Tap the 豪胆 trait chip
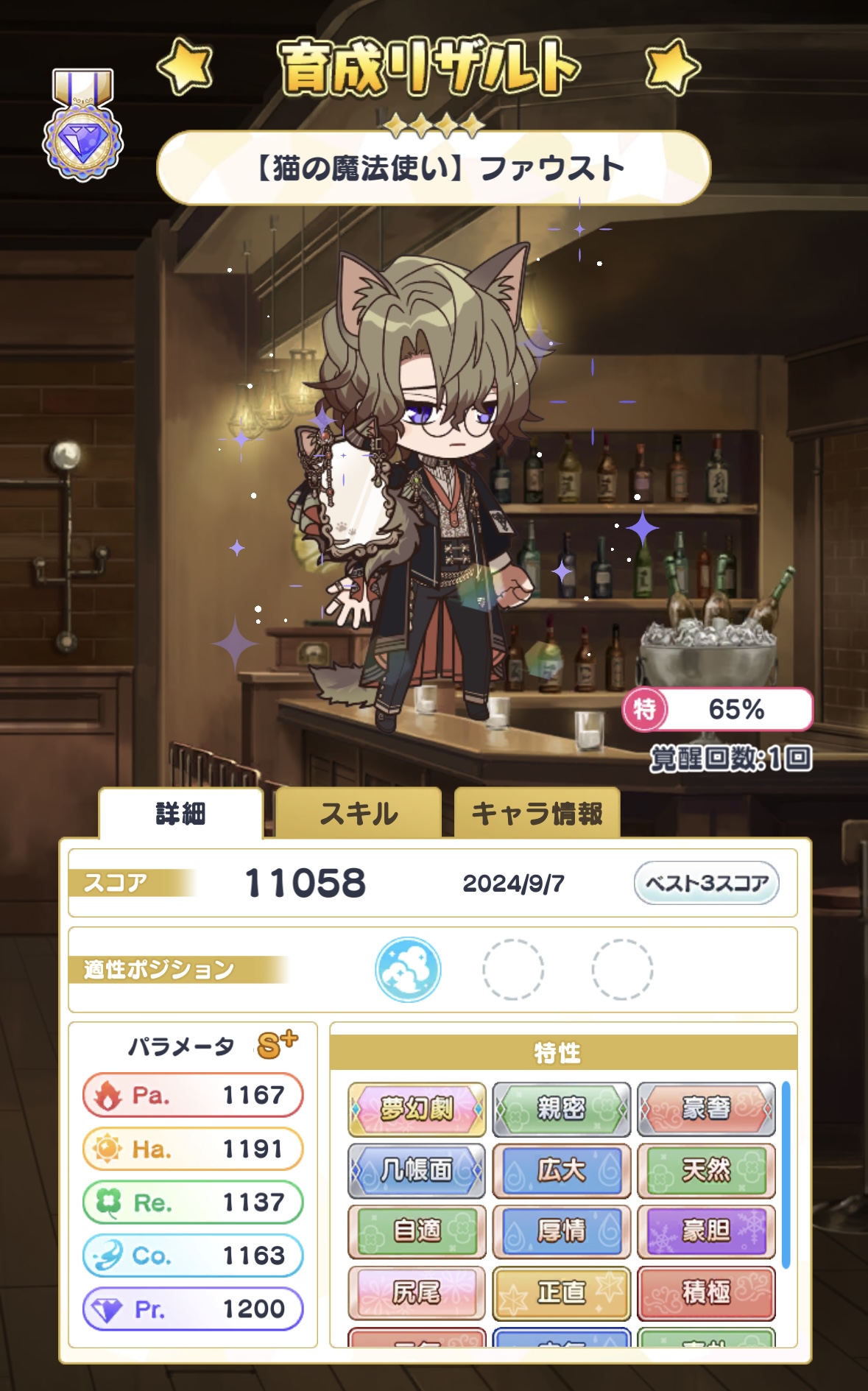 click(x=706, y=1231)
